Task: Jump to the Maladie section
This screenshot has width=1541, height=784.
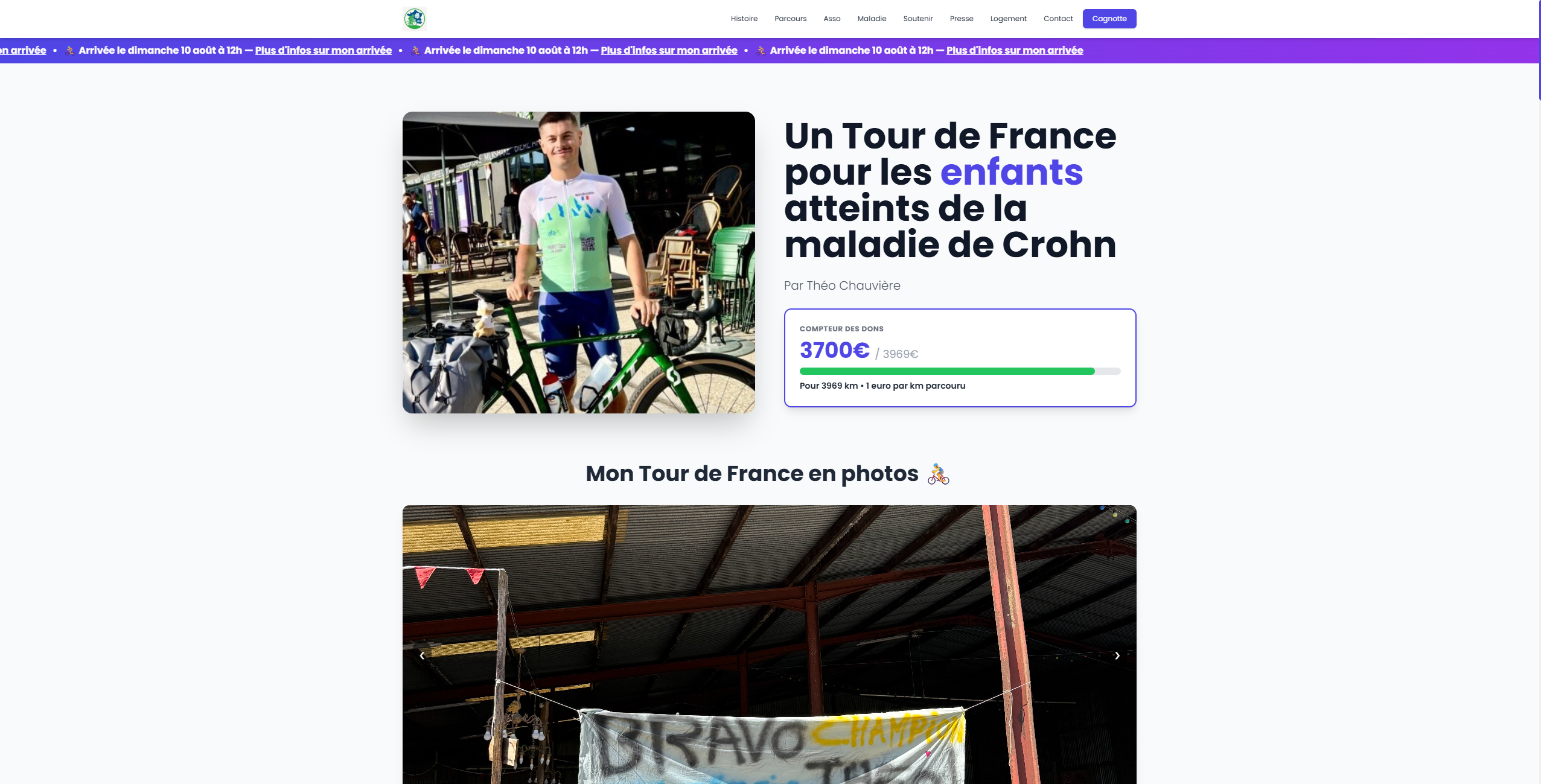Action: pyautogui.click(x=872, y=19)
